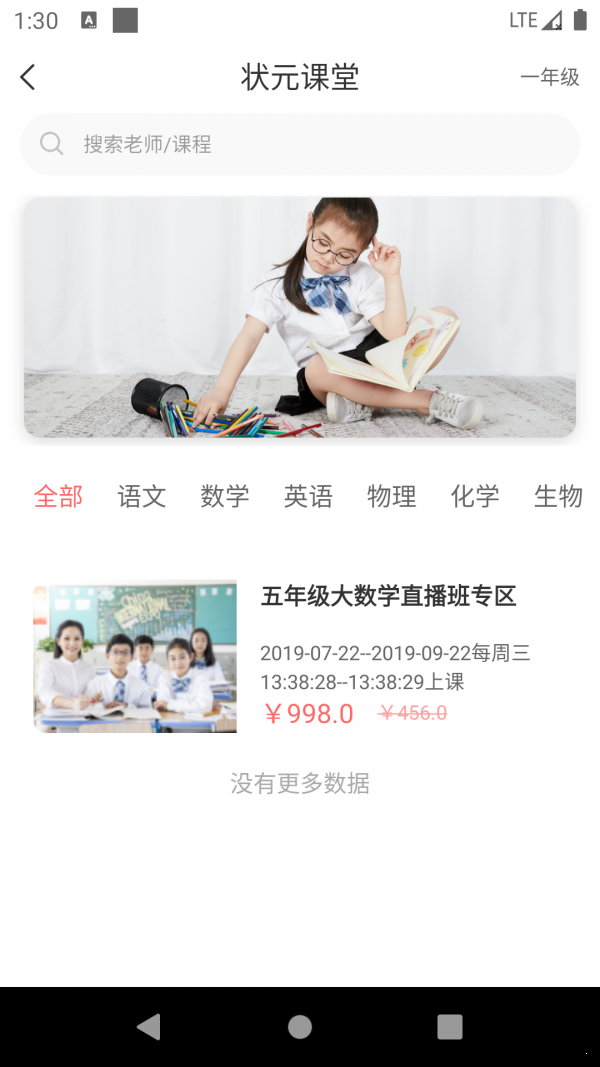The image size is (600, 1067).
Task: Show 英语 courses
Action: 308,496
